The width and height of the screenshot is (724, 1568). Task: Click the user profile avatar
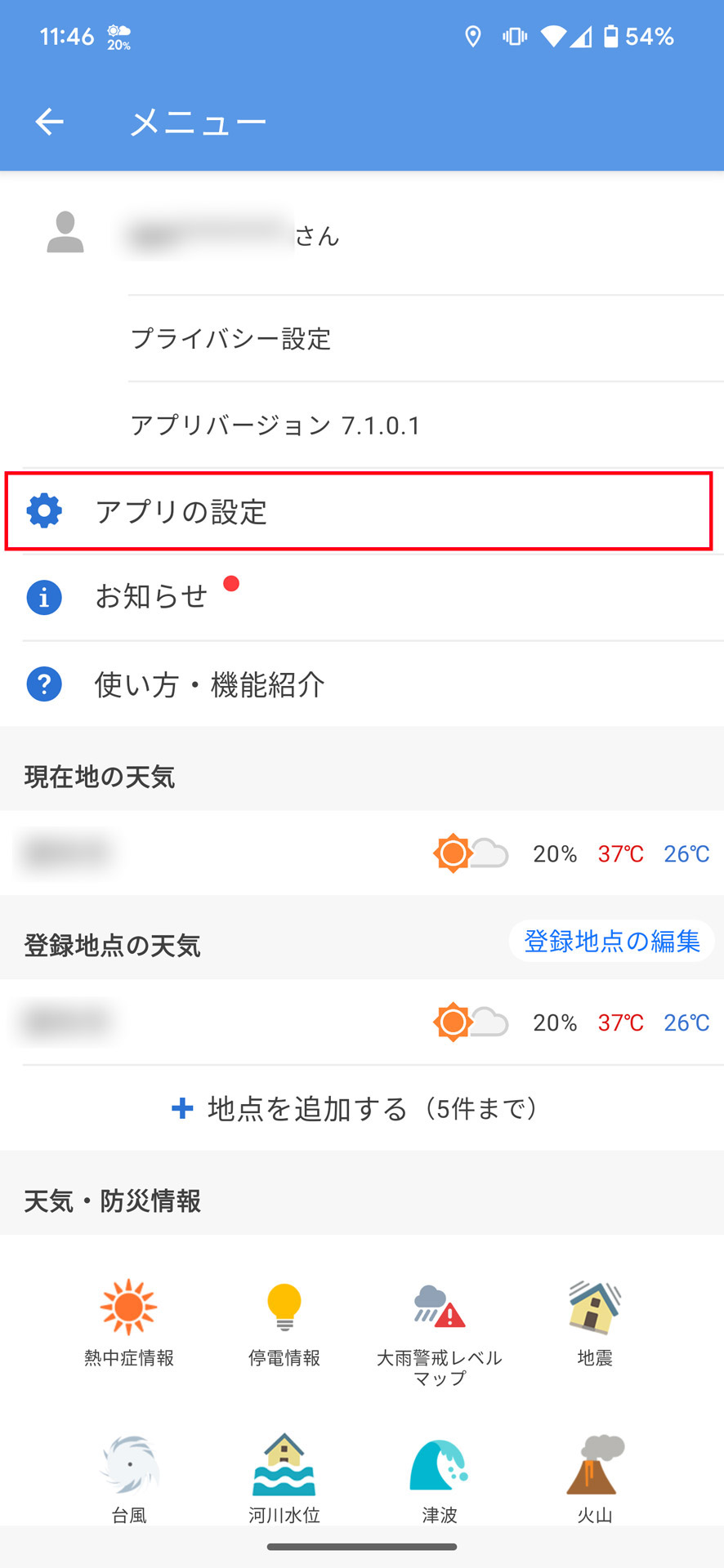coord(65,233)
